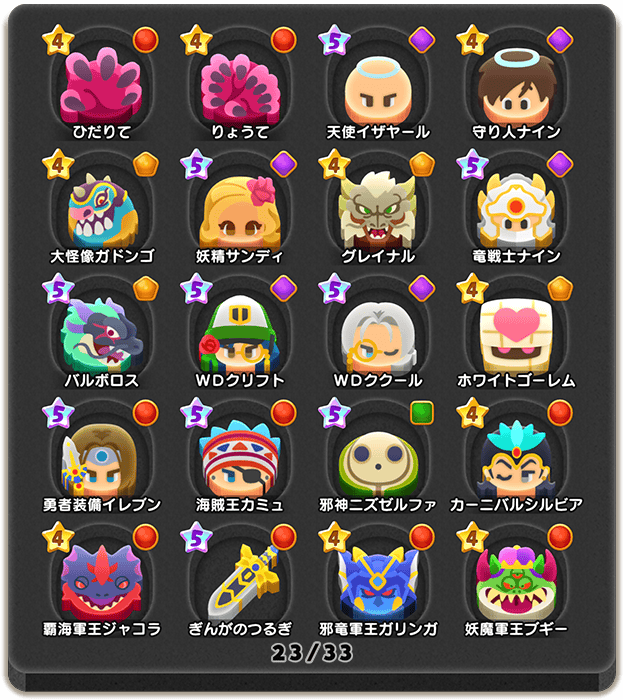Select WDクリフト tile
The image size is (623, 700).
tap(240, 333)
